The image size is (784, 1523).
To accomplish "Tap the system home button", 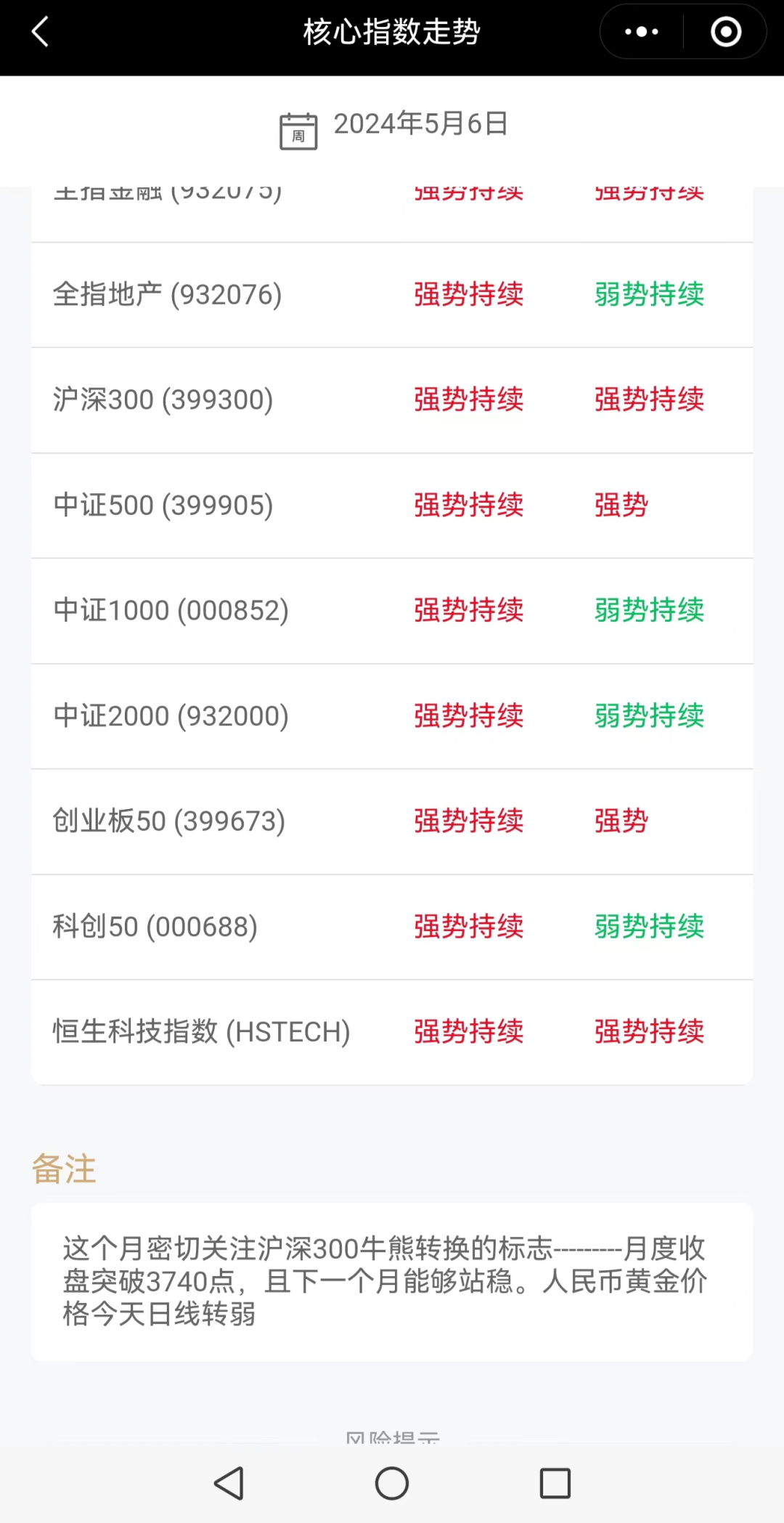I will click(x=392, y=1483).
